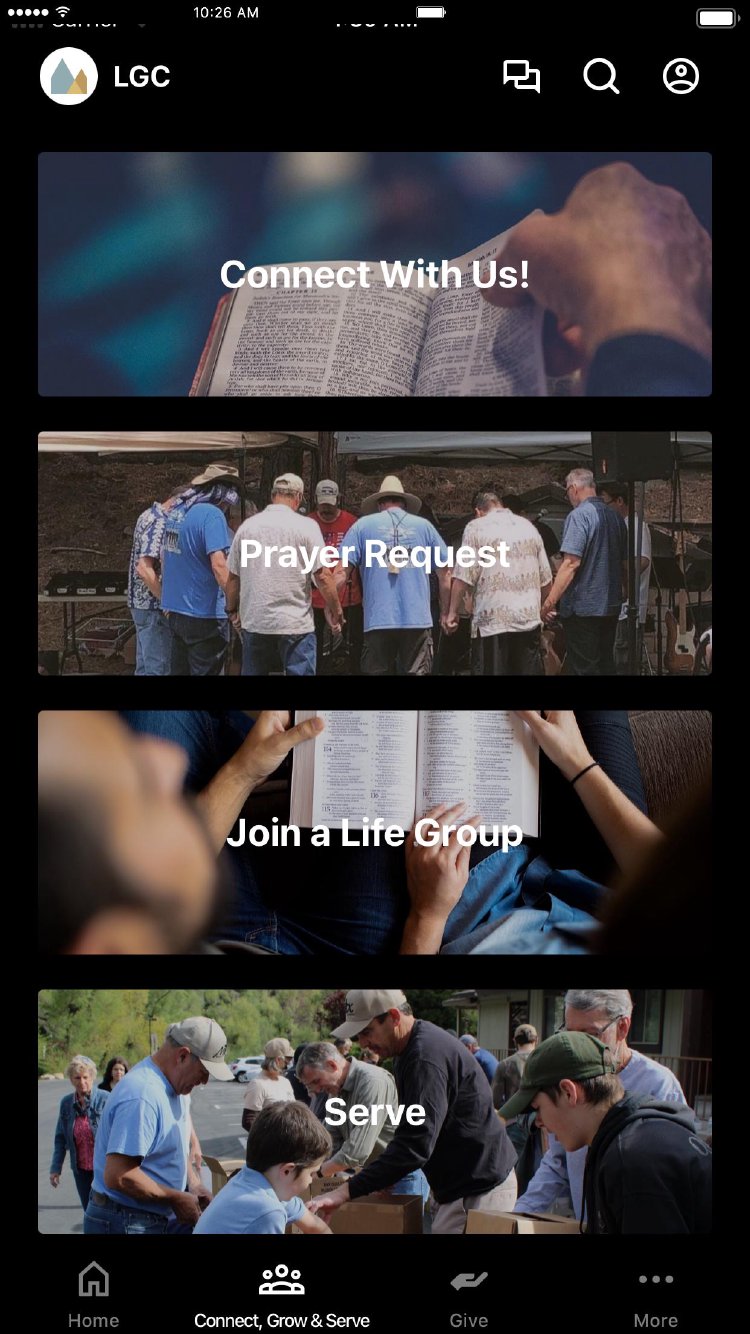Open the messages chat icon
This screenshot has height=1334, width=750.
tap(521, 77)
